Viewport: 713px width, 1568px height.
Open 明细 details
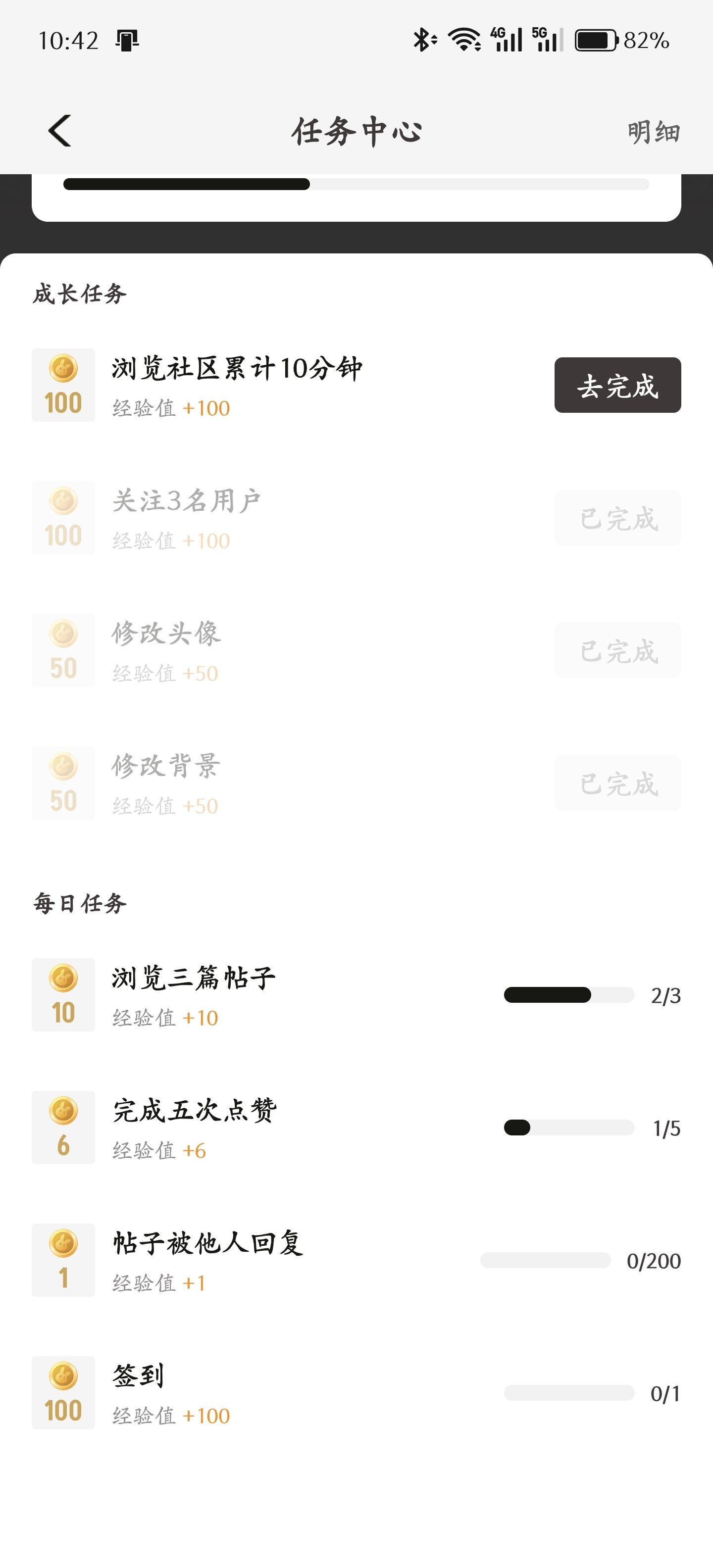653,132
